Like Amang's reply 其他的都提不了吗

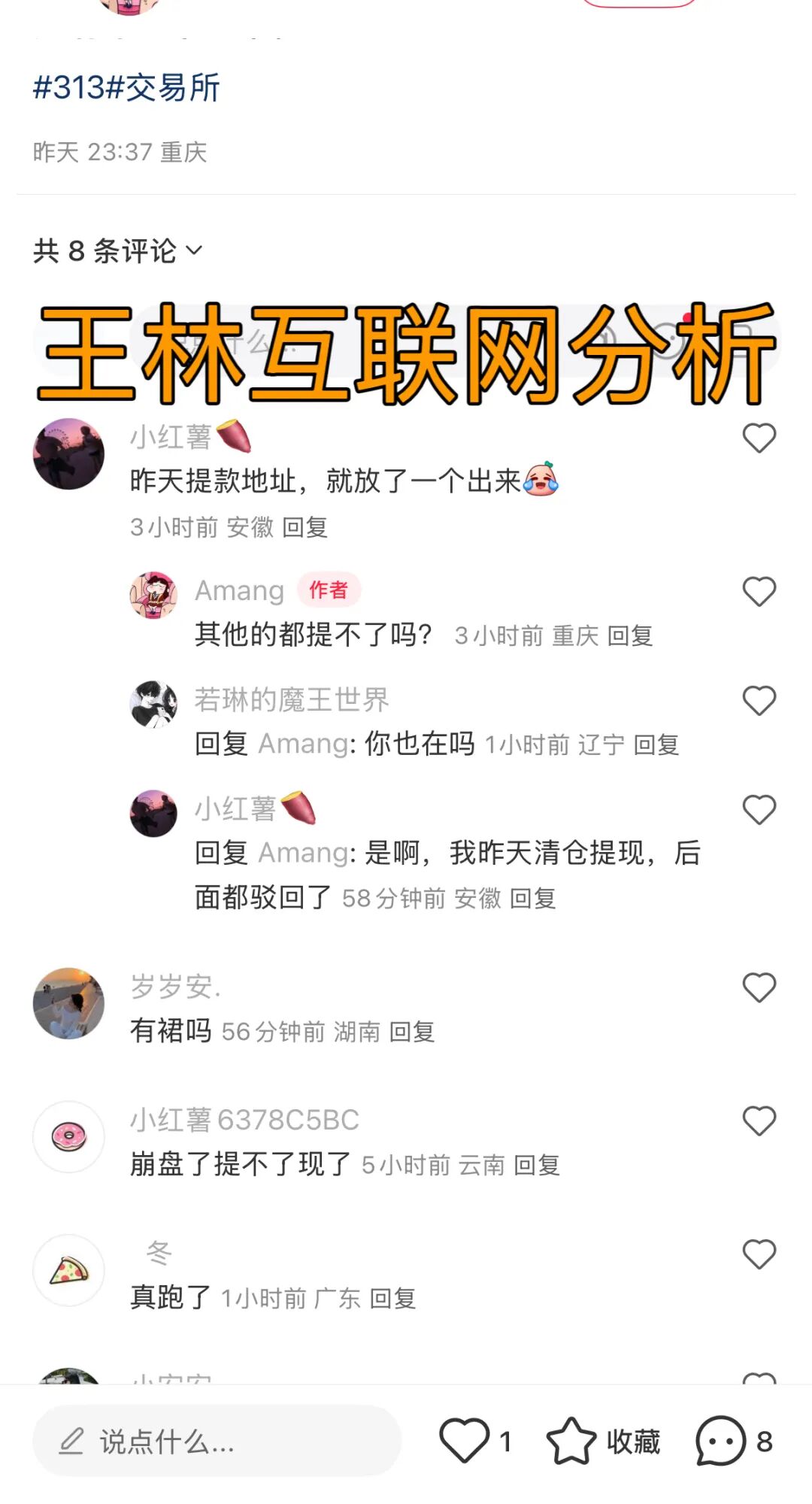(x=759, y=592)
